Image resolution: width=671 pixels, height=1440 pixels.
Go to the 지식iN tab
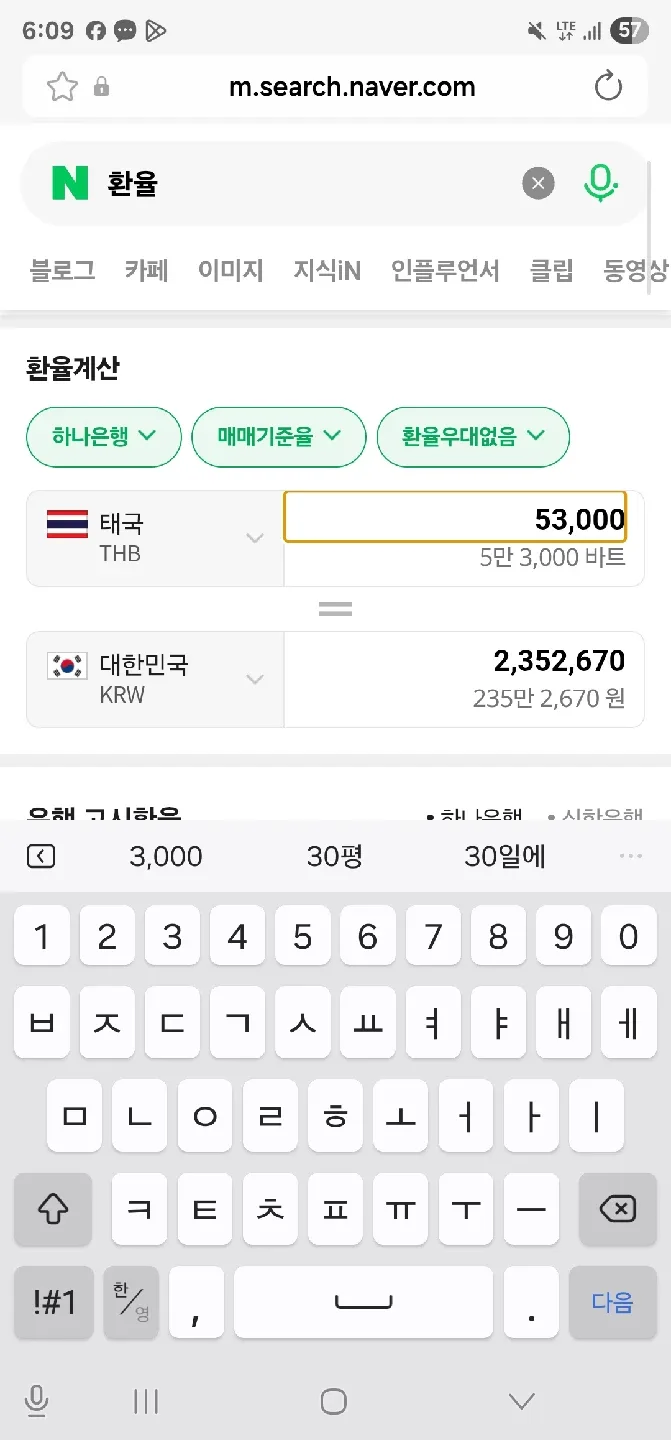point(327,270)
